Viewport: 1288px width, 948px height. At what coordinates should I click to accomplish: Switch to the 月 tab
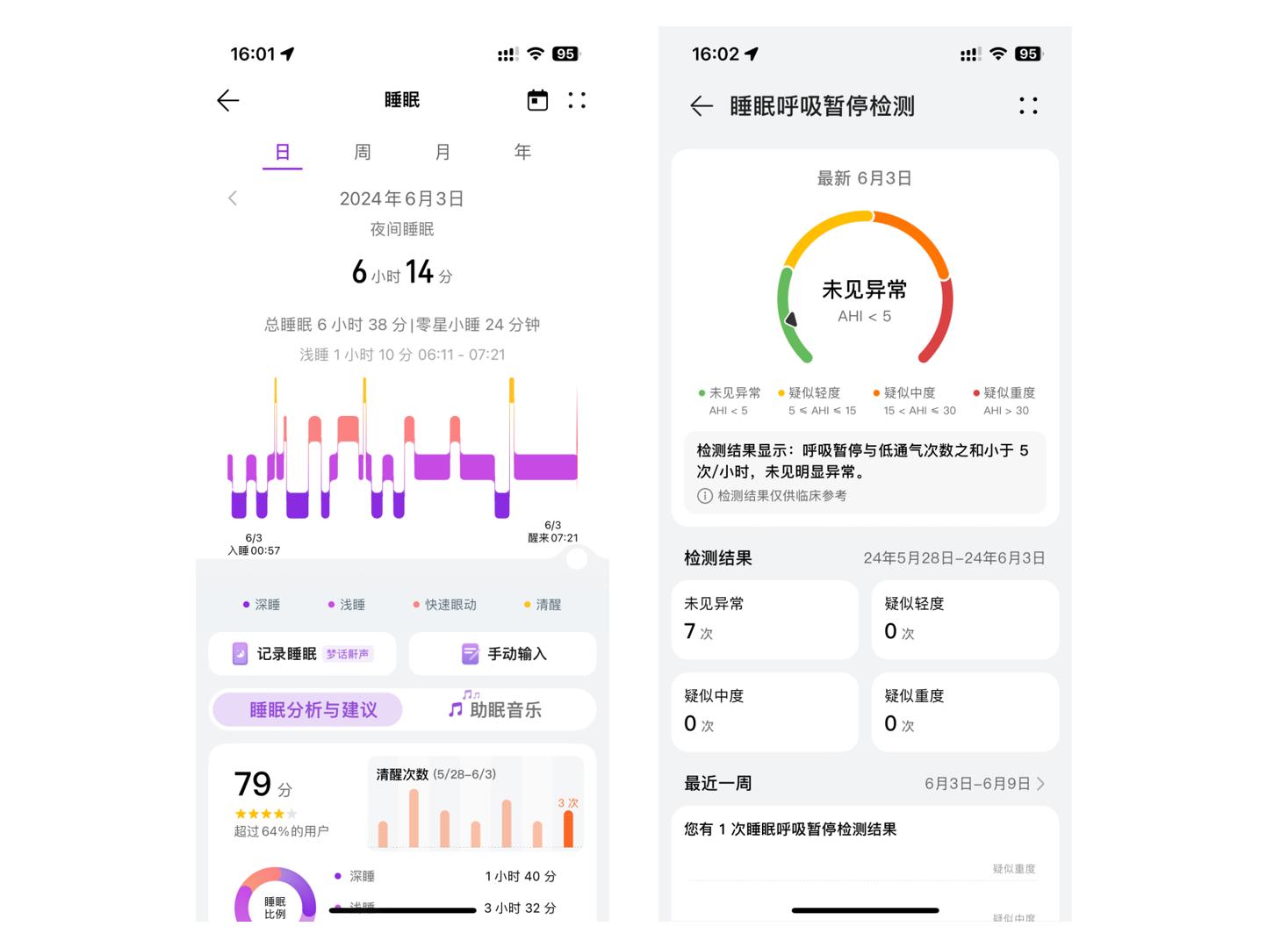(443, 152)
